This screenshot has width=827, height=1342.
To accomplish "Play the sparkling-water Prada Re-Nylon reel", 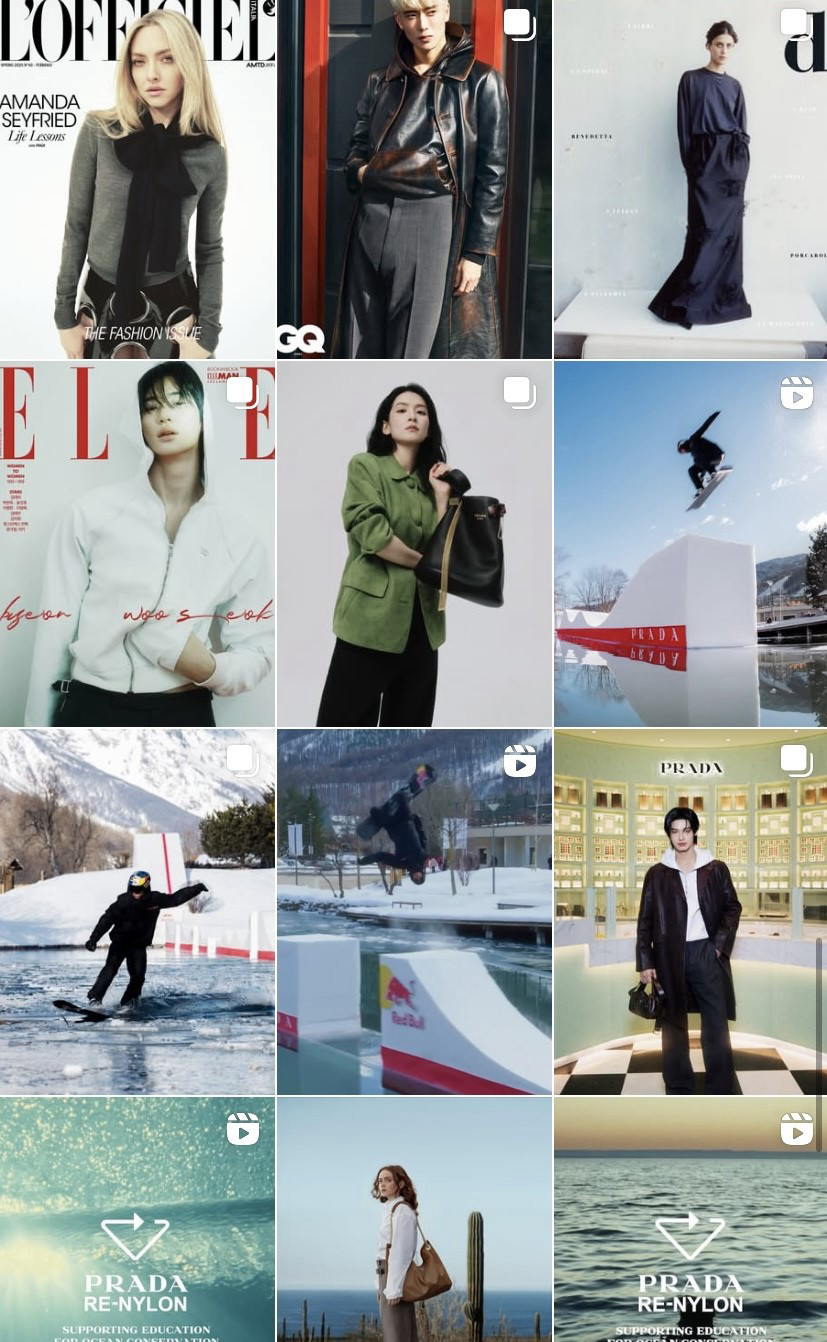I will pos(137,1220).
